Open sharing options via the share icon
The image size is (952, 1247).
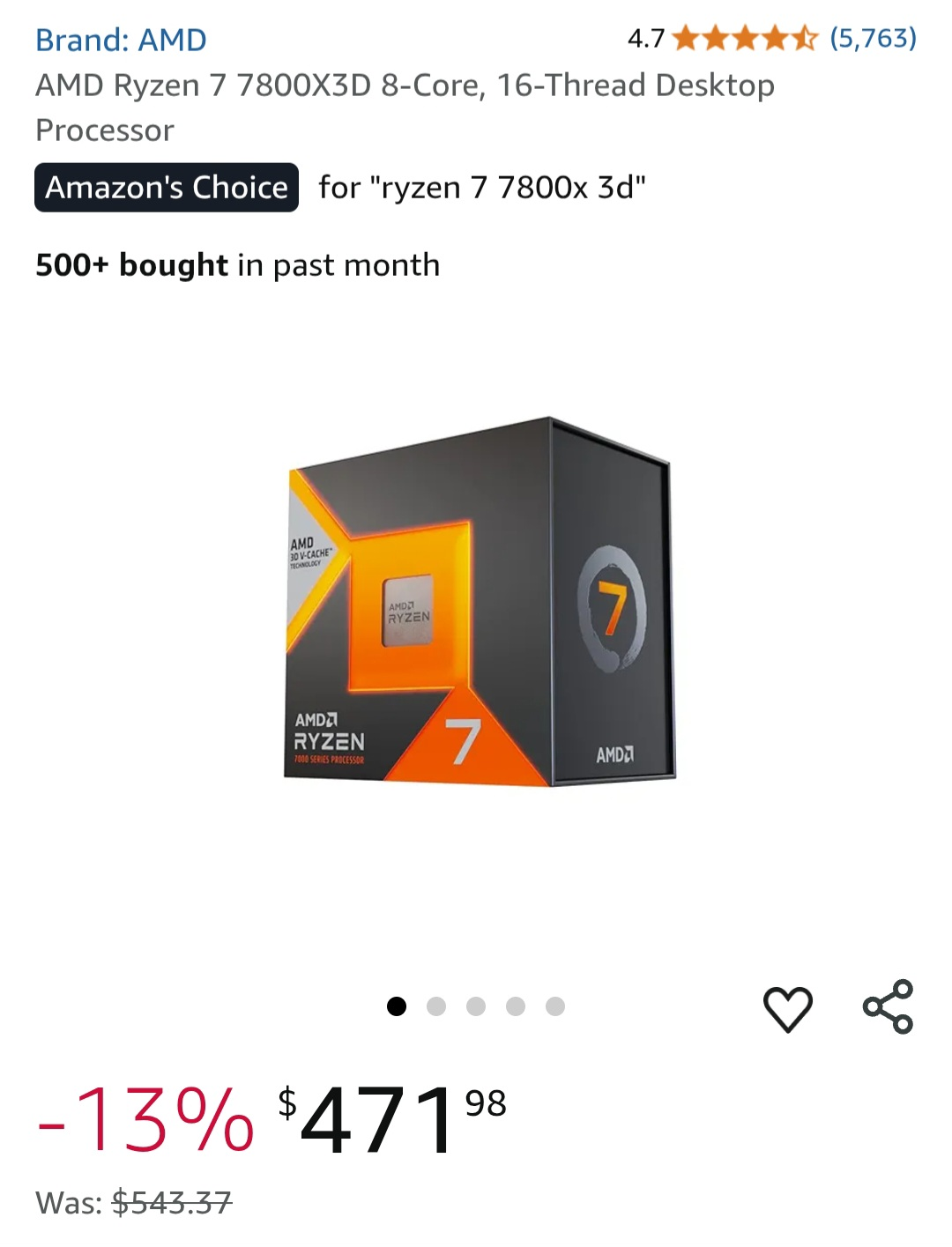click(889, 1005)
